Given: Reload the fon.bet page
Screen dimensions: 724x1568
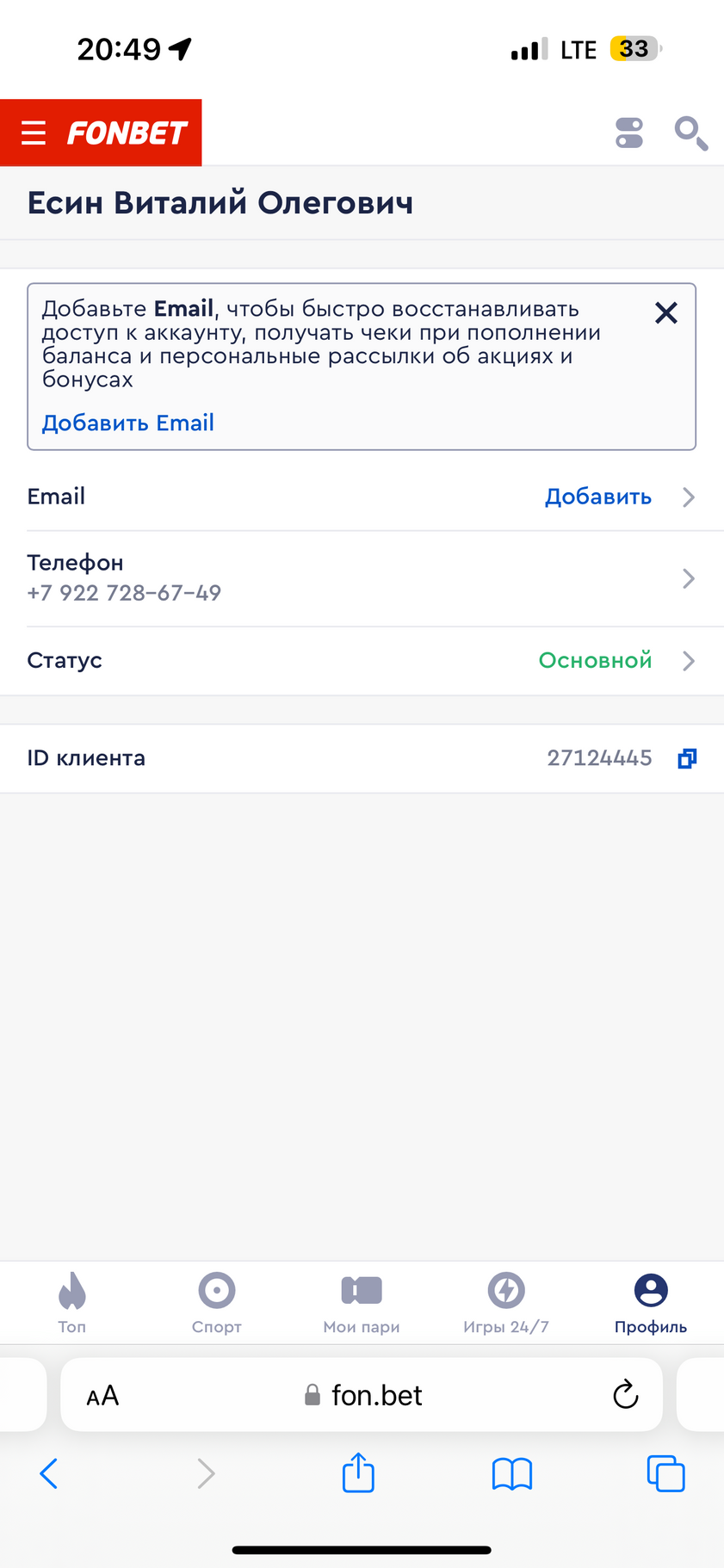Looking at the screenshot, I should pos(626,1394).
